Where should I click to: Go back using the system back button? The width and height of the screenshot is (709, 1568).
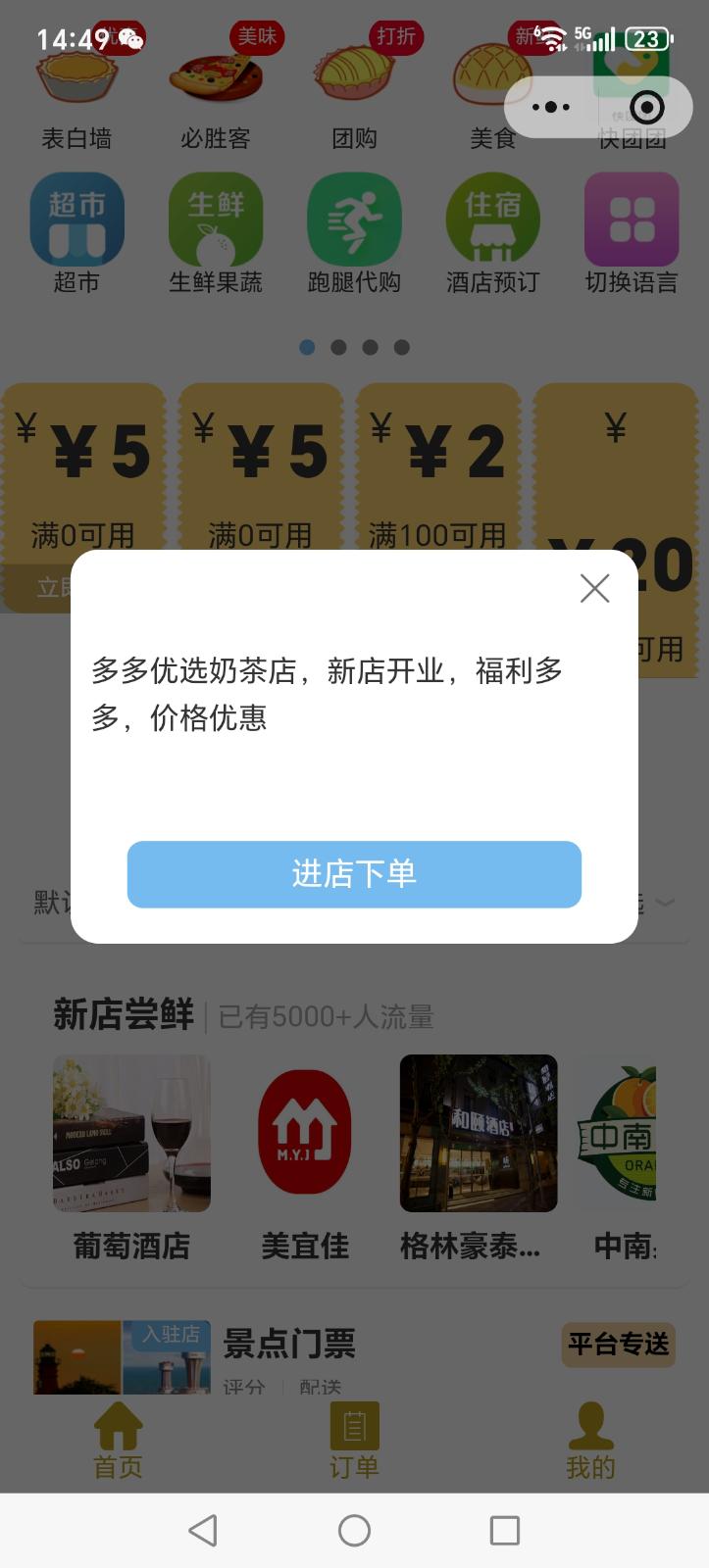point(203,1530)
